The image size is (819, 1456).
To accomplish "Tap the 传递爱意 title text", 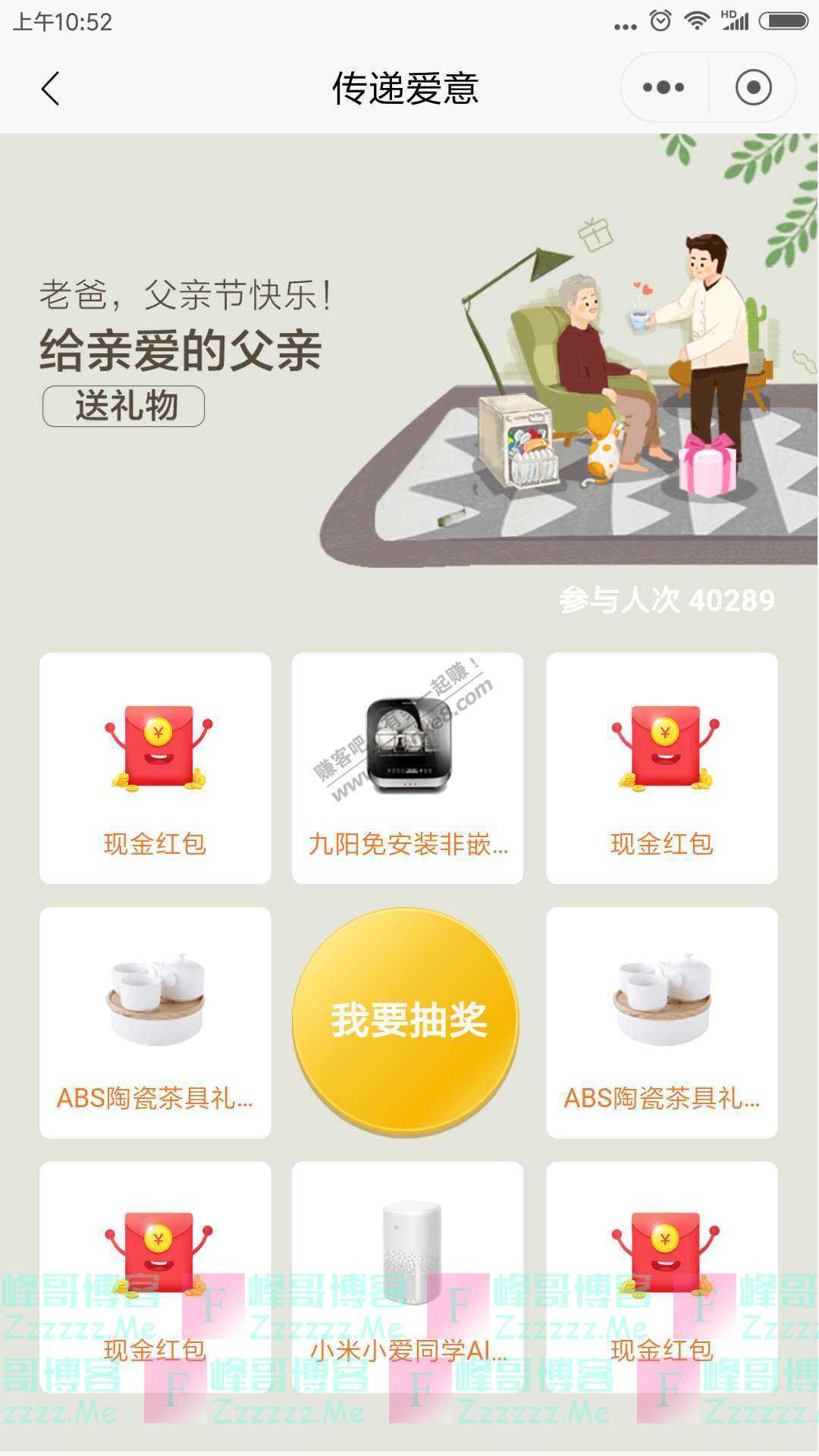I will click(409, 87).
